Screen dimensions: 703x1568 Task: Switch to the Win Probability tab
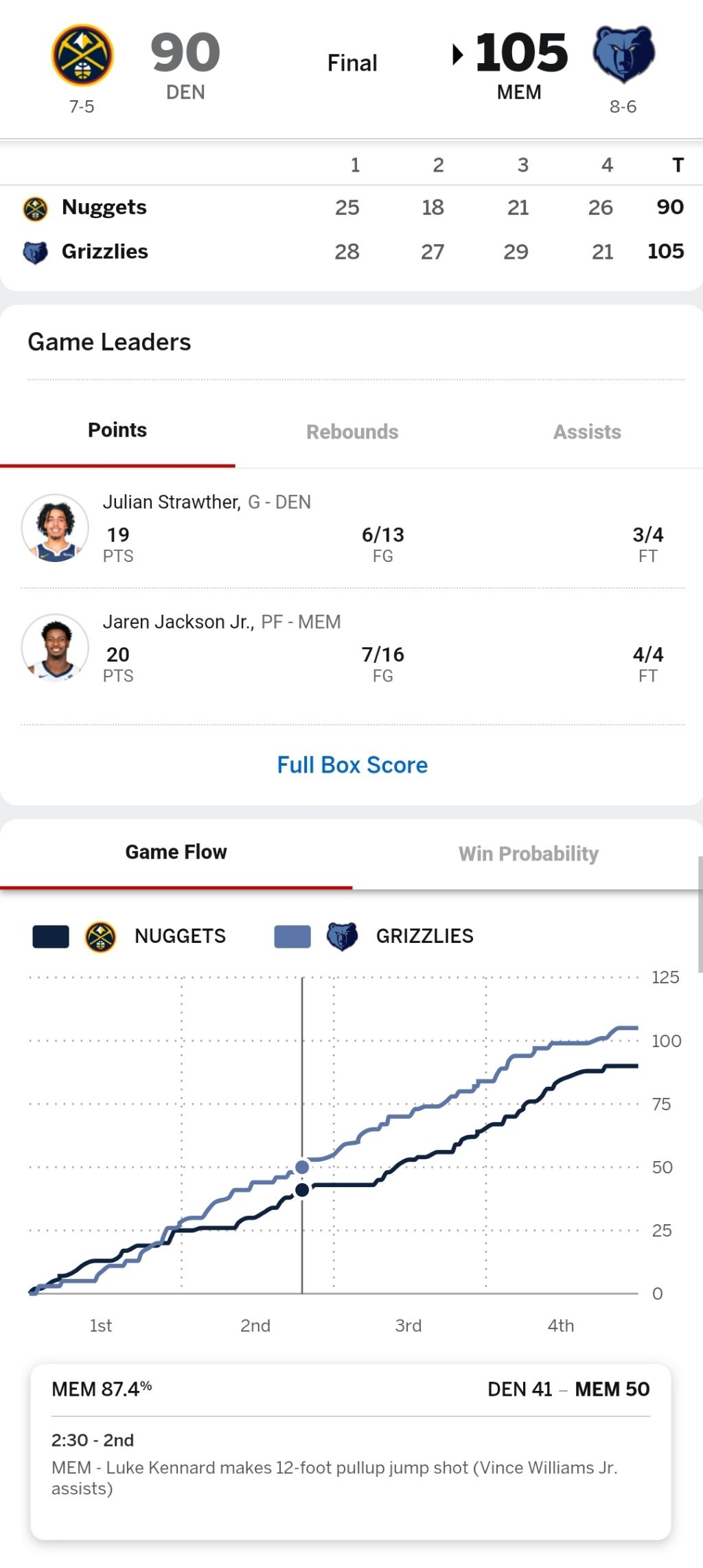pyautogui.click(x=528, y=854)
